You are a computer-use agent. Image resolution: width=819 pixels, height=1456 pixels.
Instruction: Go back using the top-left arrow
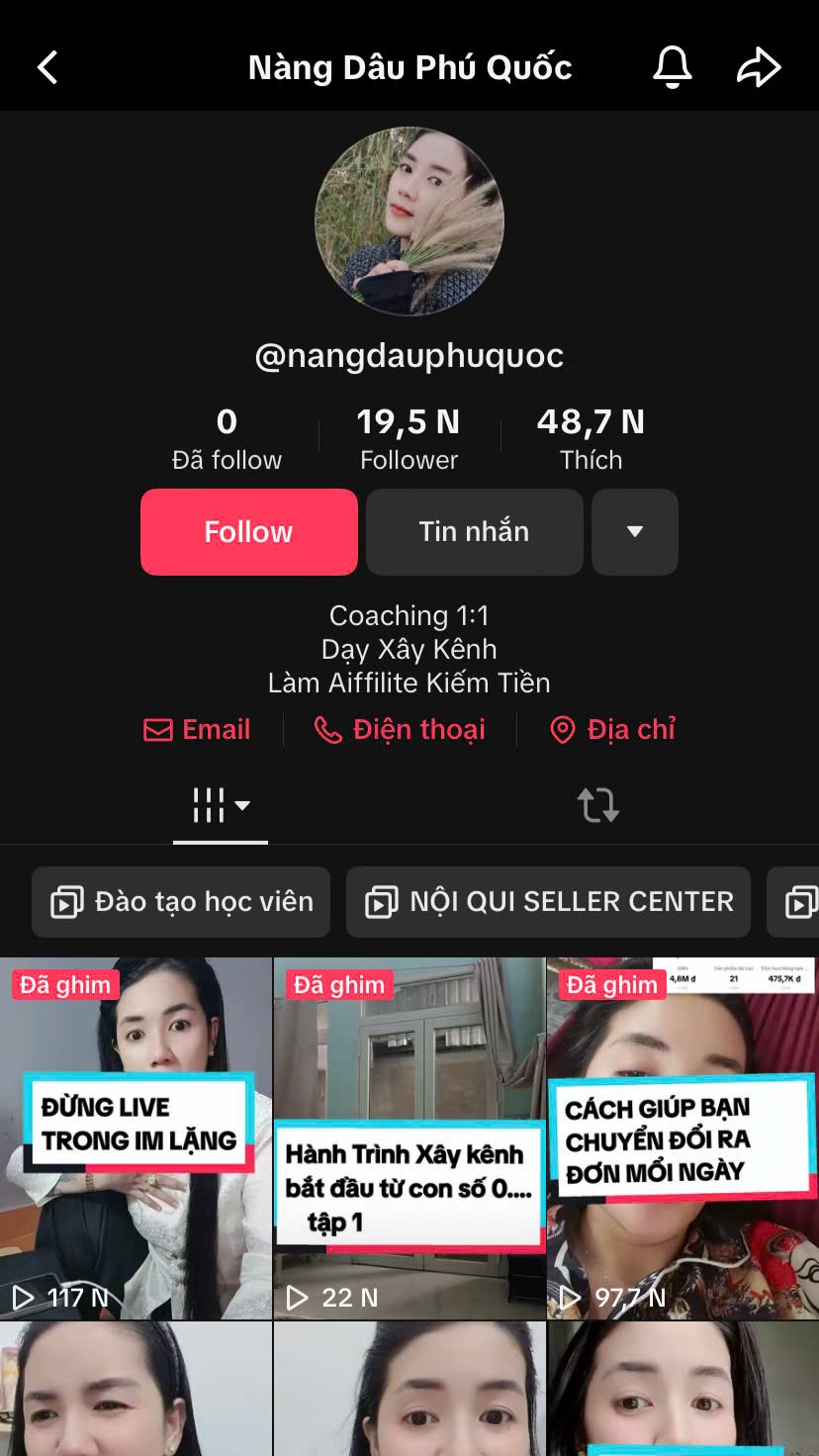click(x=47, y=67)
